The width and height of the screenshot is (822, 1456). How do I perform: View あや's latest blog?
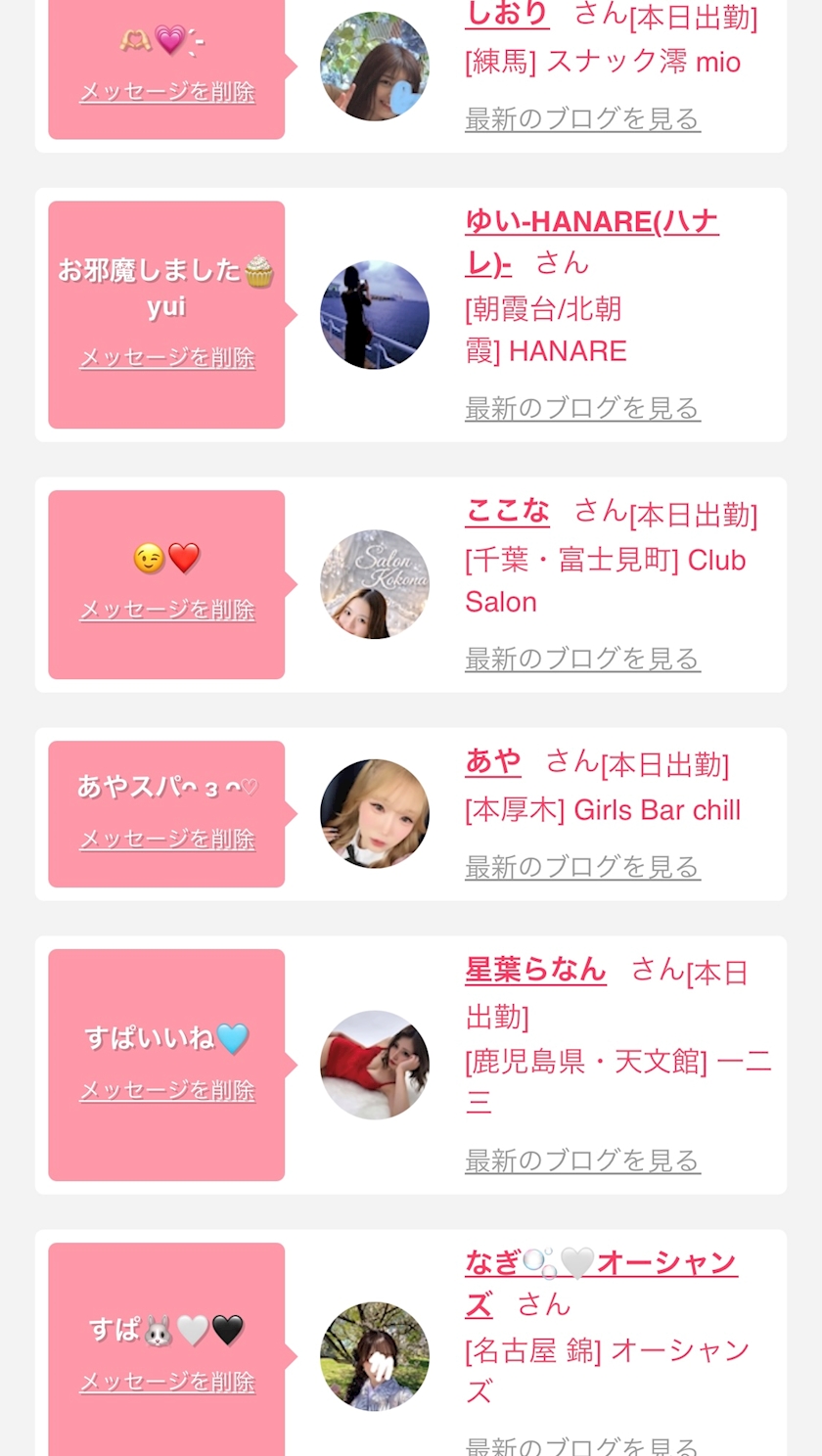[582, 867]
